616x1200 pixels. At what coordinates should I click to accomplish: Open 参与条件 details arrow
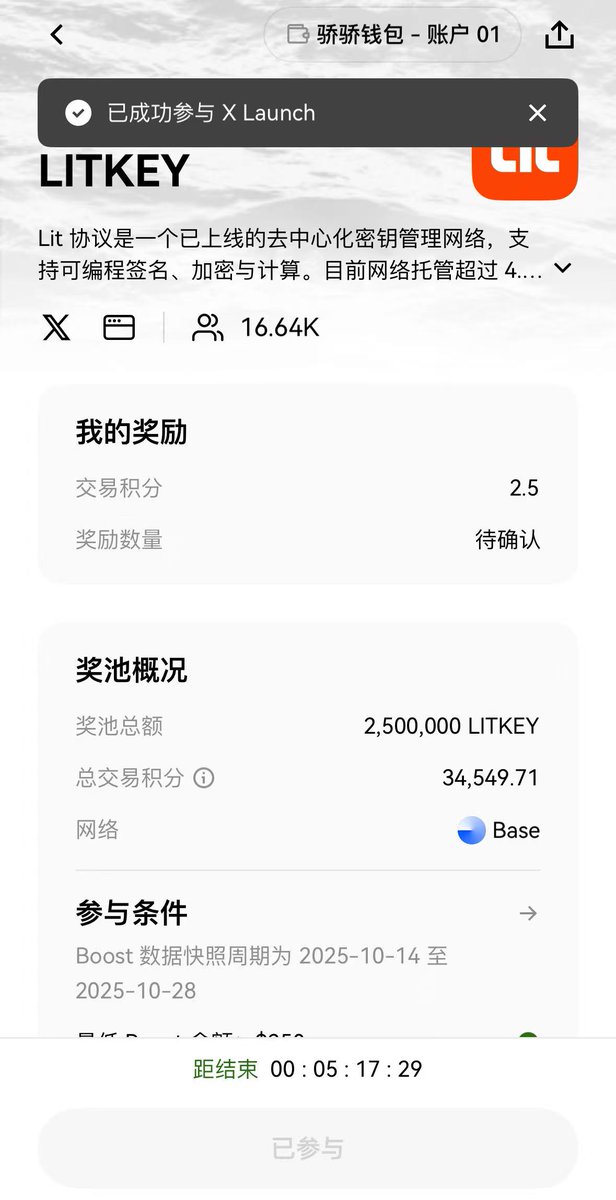point(528,913)
